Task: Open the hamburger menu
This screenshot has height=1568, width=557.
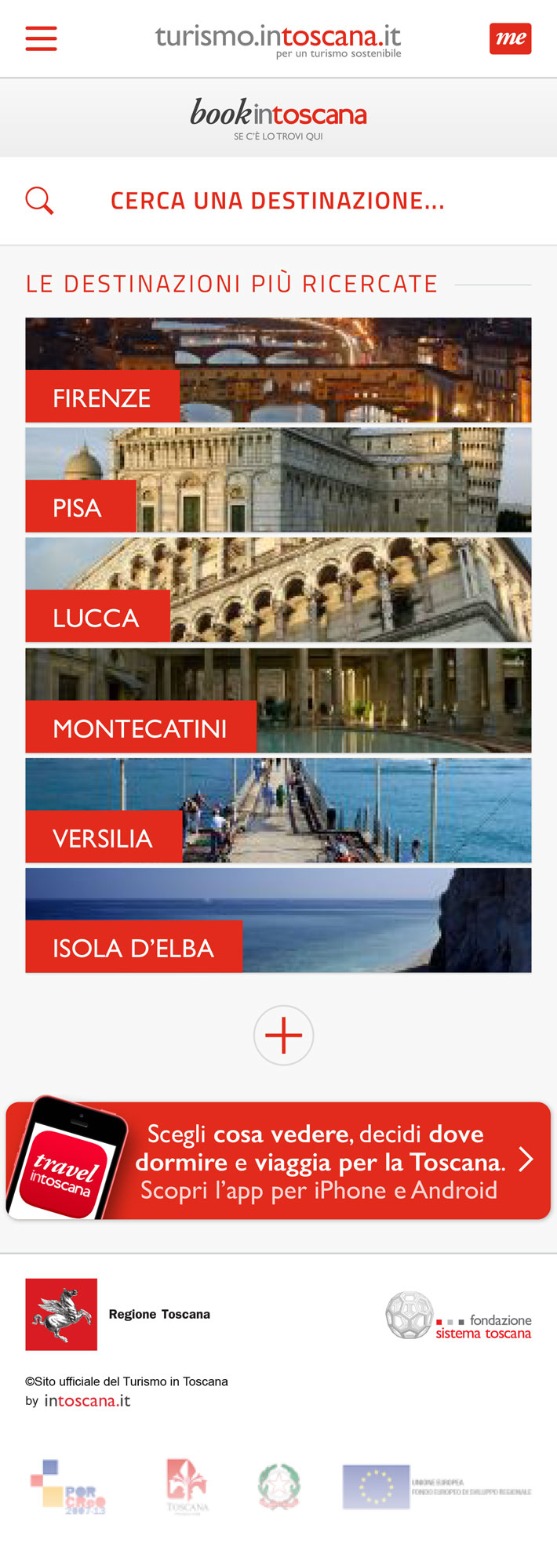Action: pos(41,38)
